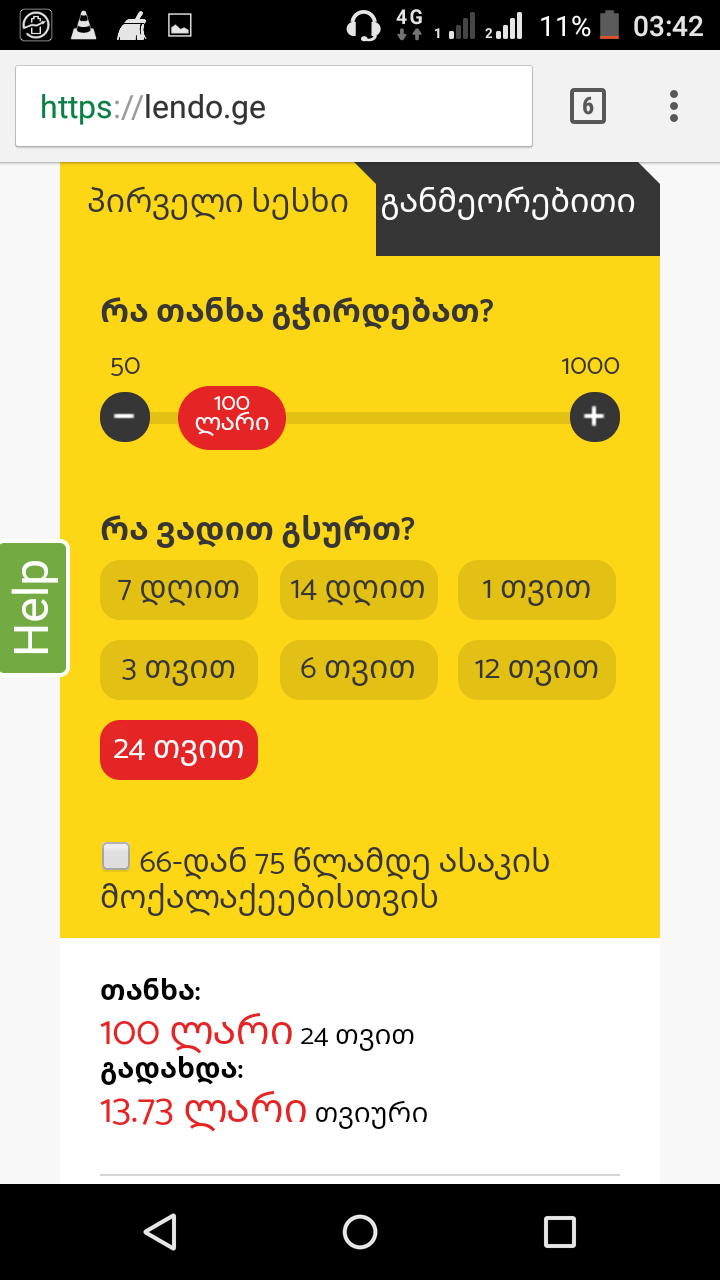Tap the 100 ლარი slider handle

pos(232,418)
